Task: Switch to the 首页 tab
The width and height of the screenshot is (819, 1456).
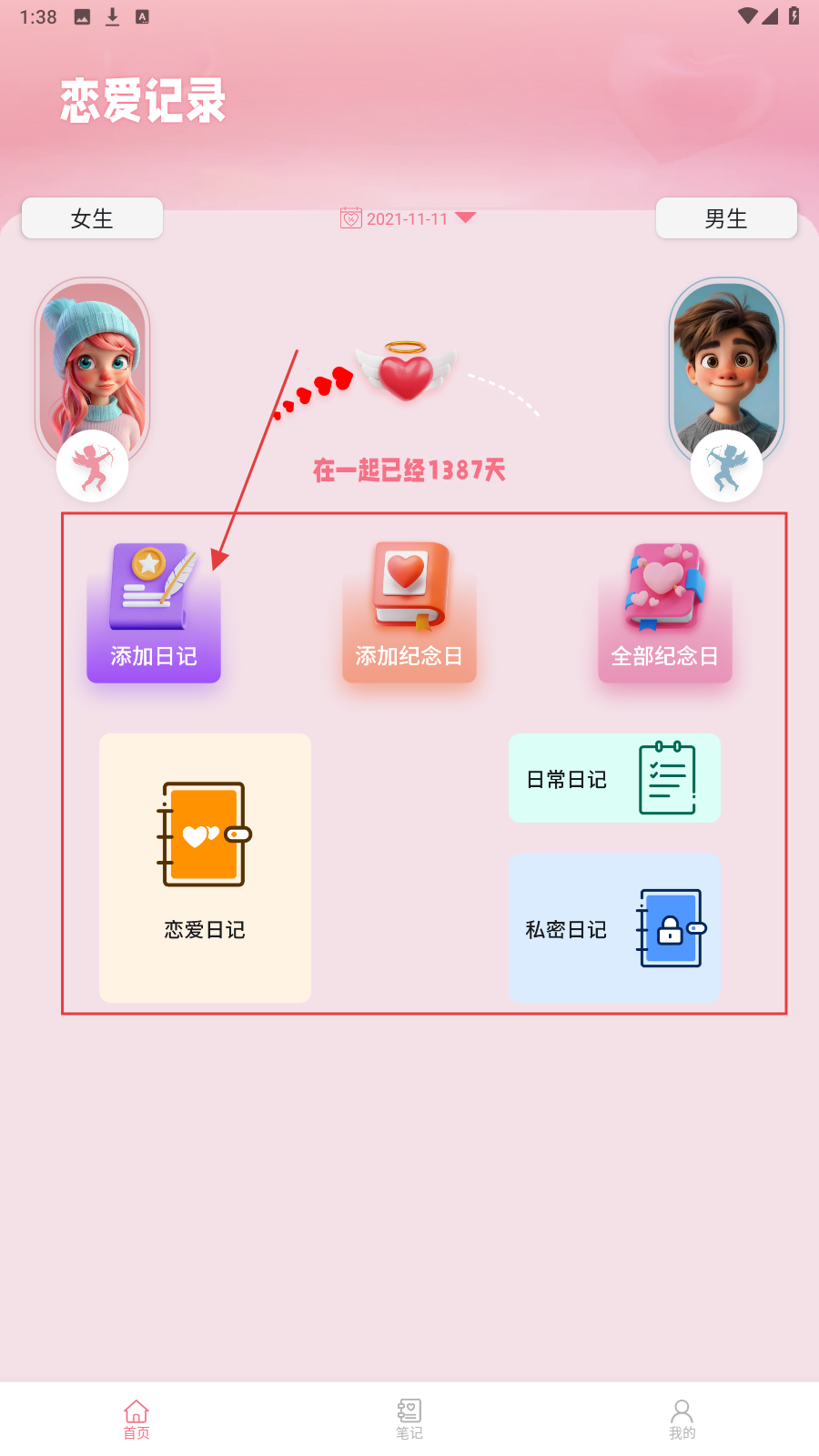Action: [136, 1419]
